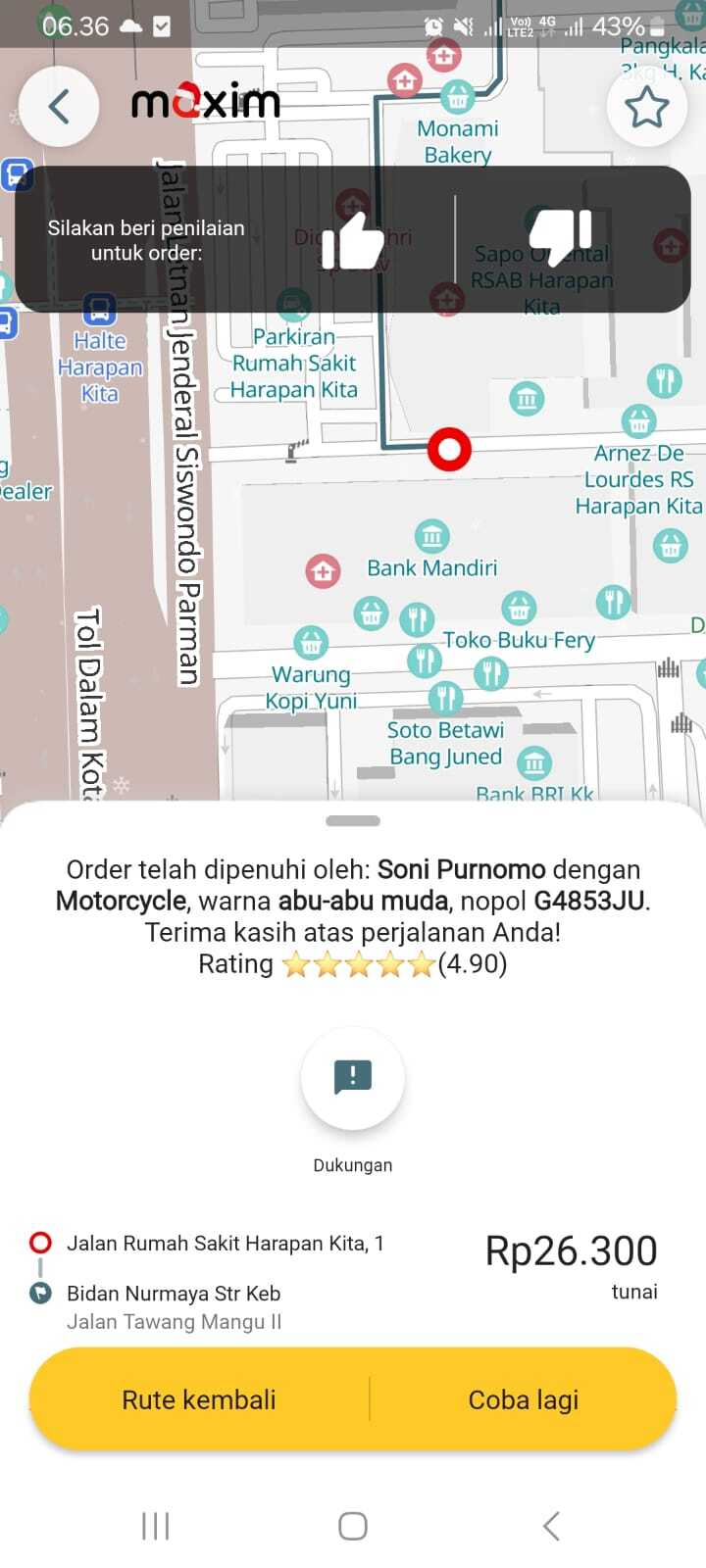
Task: Tap the bottom sheet drag handle
Action: tap(353, 821)
